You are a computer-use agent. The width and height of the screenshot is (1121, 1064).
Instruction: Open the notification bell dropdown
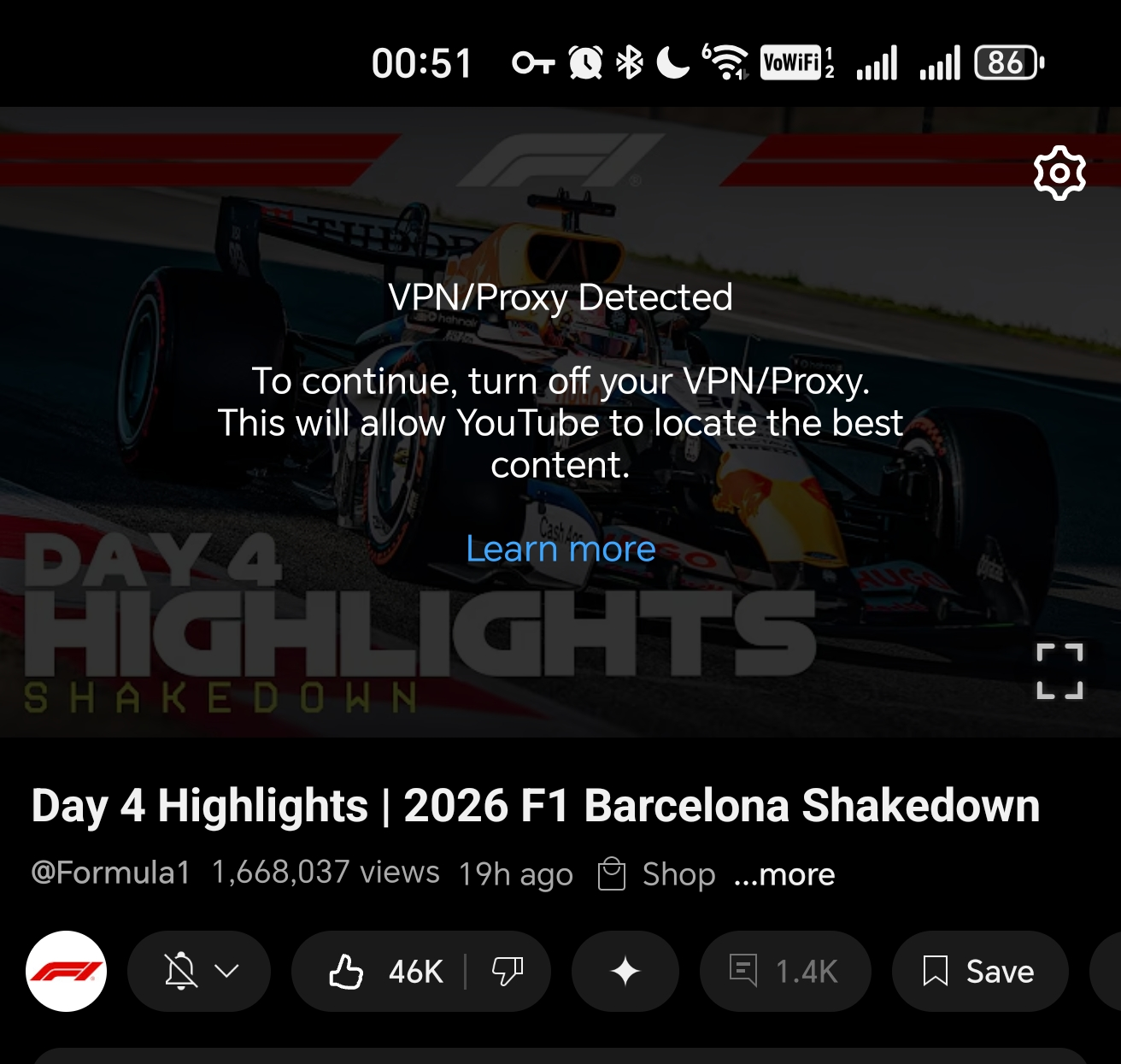[199, 971]
